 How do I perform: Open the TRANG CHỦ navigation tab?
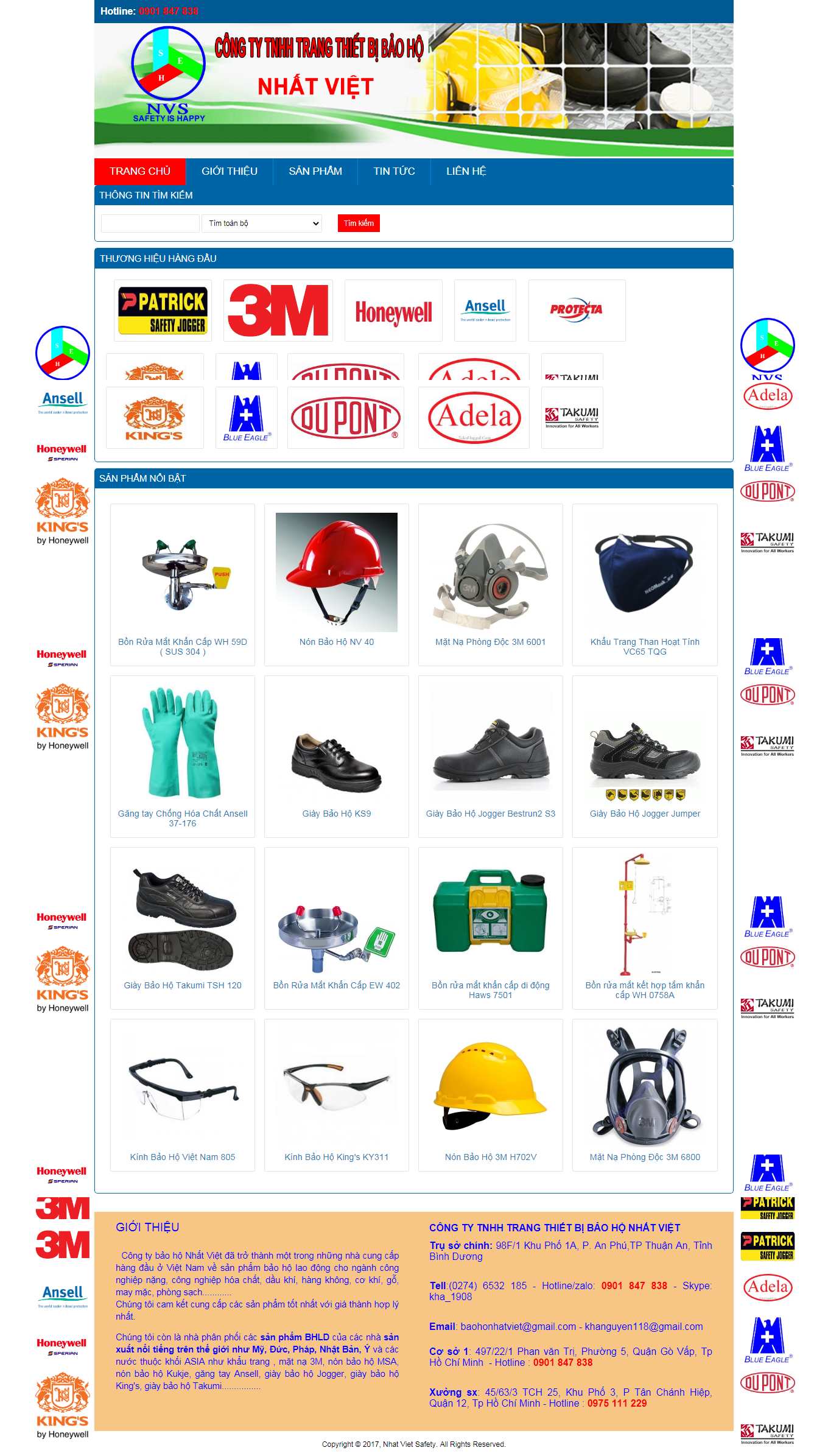(x=139, y=171)
